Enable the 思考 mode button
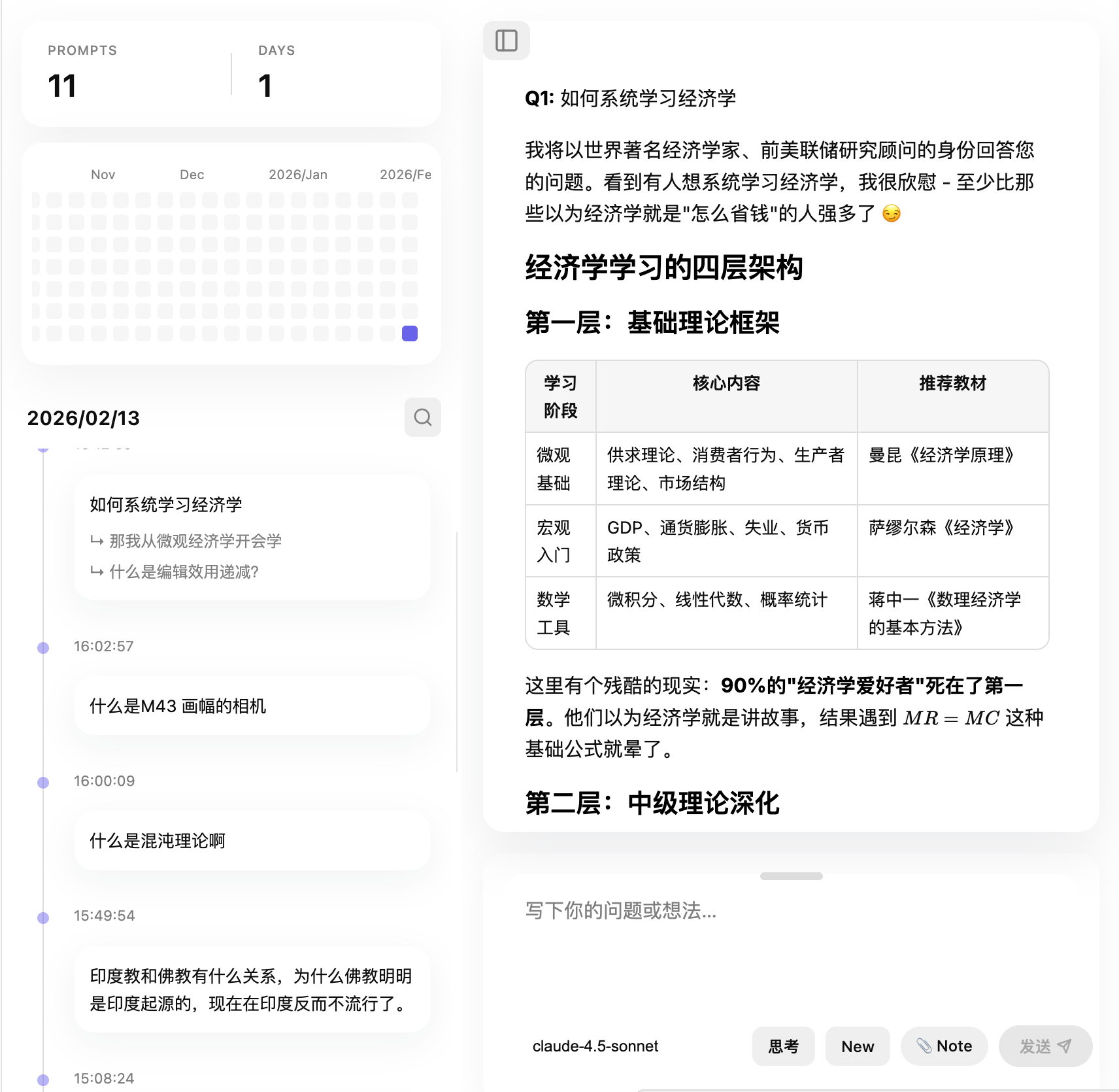Viewport: 1119px width, 1092px height. (784, 1046)
